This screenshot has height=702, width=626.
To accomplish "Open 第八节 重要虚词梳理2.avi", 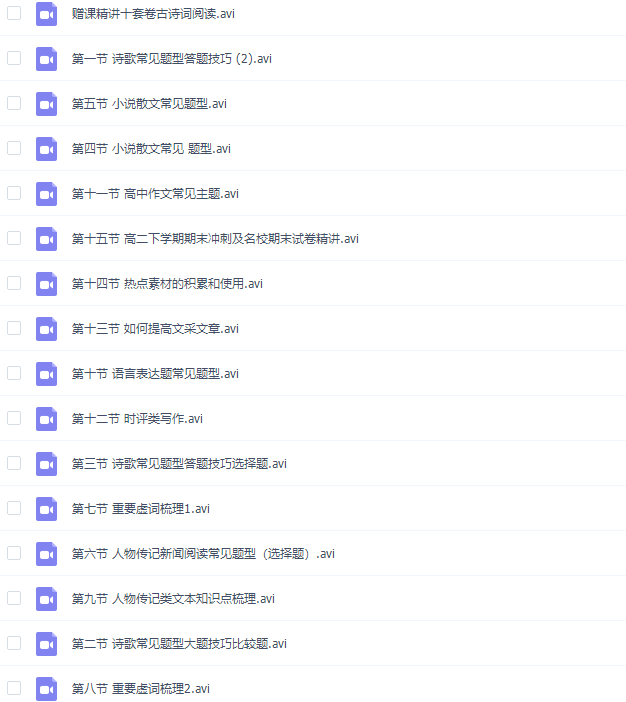I will tap(141, 689).
